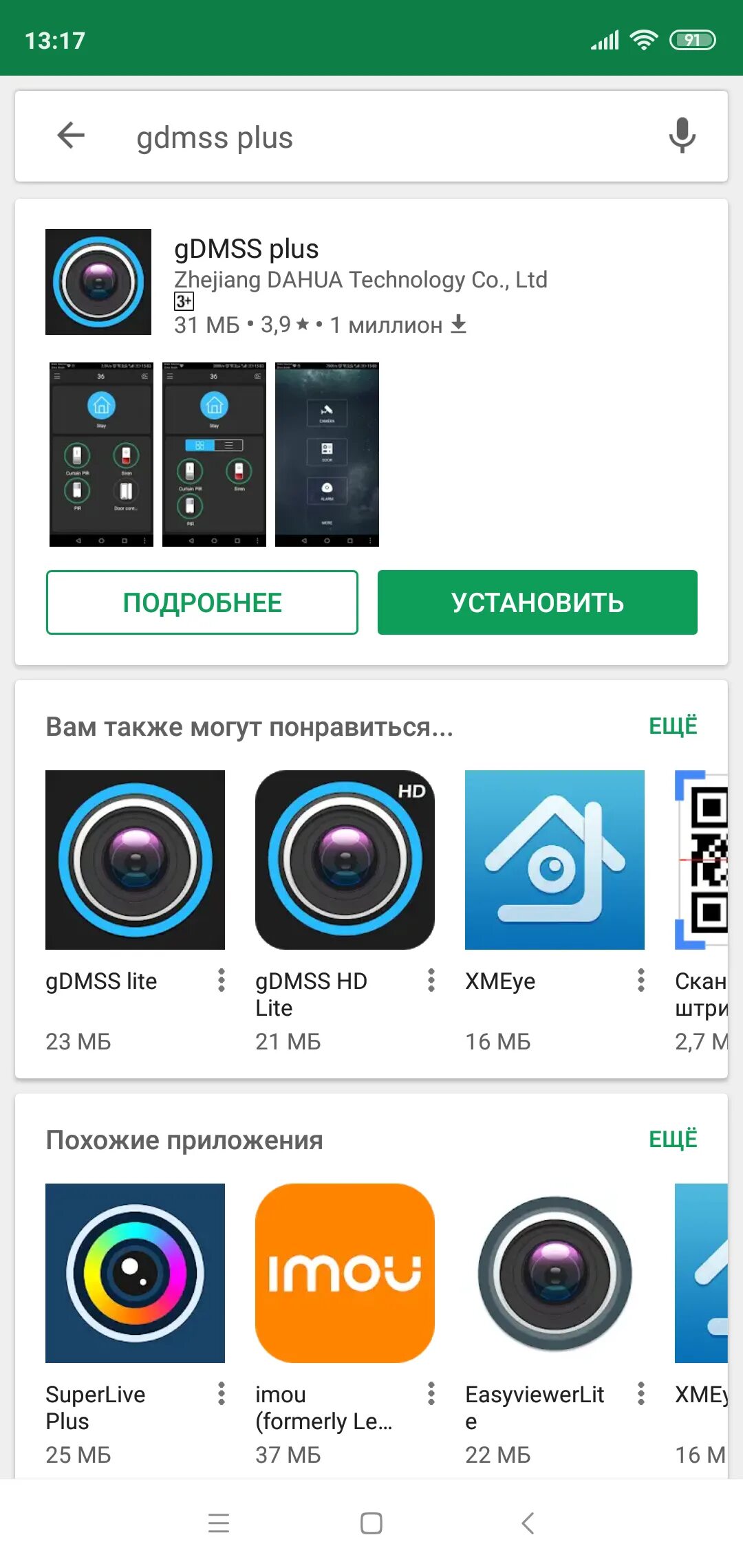Start voice search with the microphone

(x=682, y=135)
